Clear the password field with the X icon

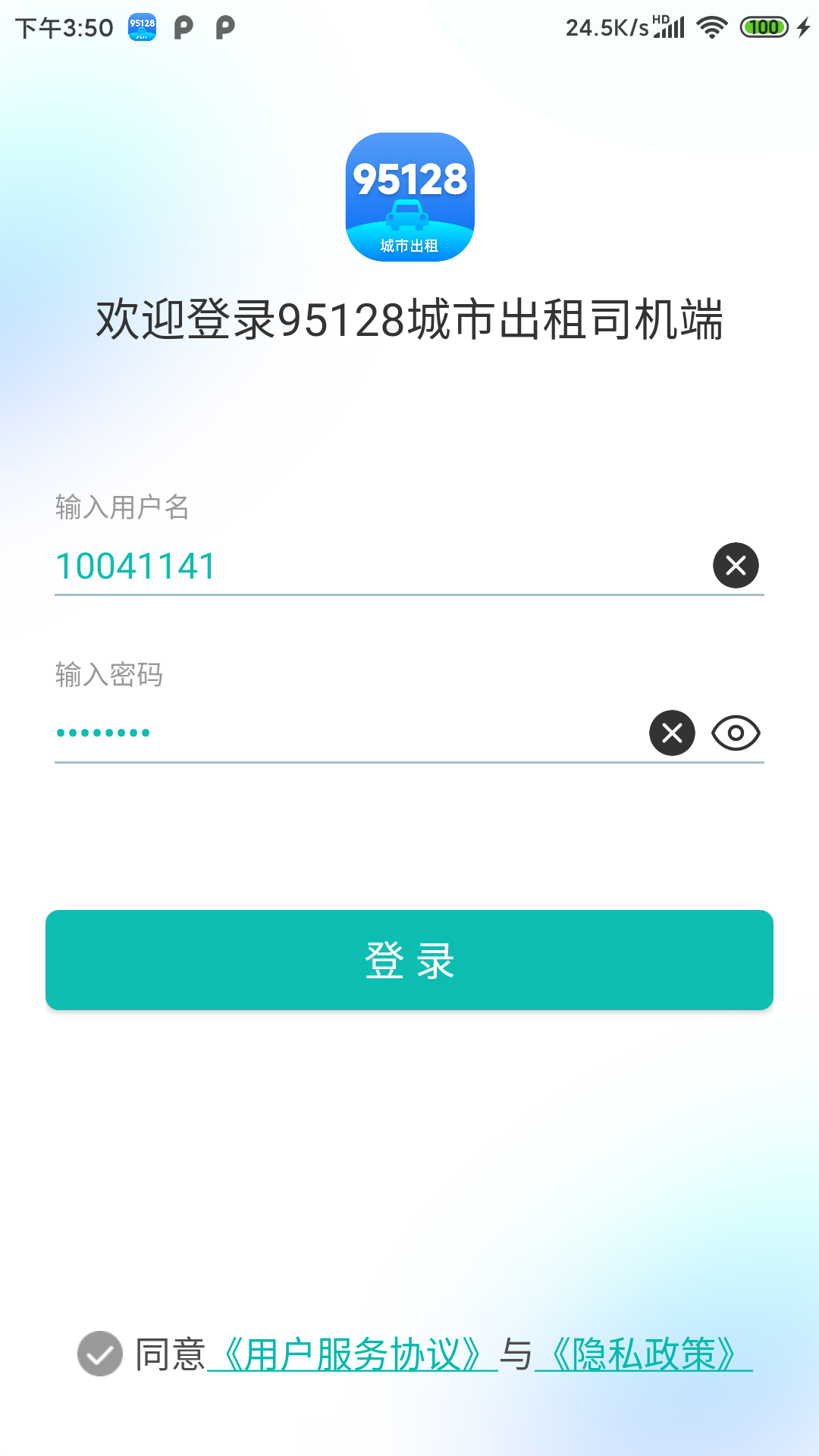click(671, 733)
